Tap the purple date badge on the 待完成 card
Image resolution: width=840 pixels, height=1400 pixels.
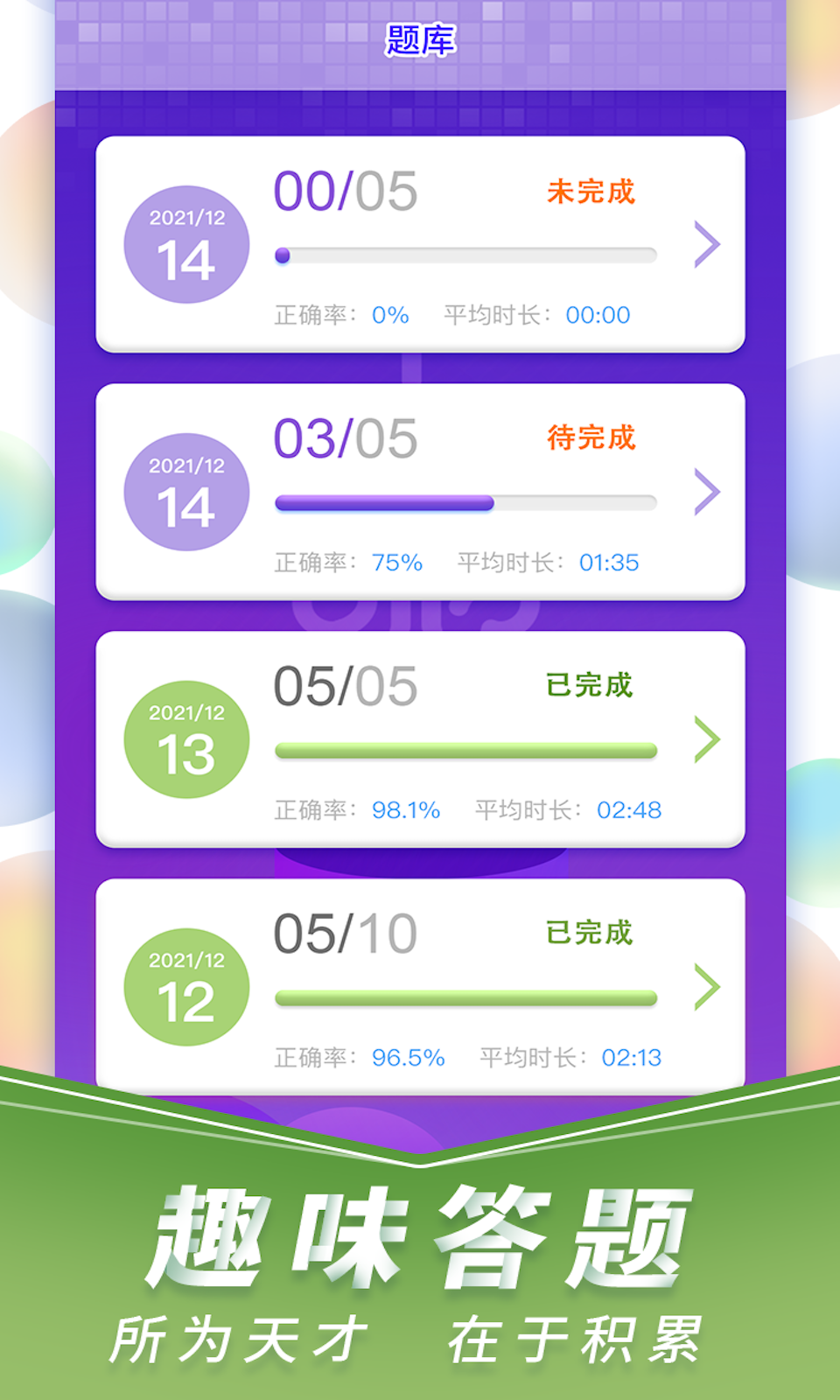click(x=186, y=490)
